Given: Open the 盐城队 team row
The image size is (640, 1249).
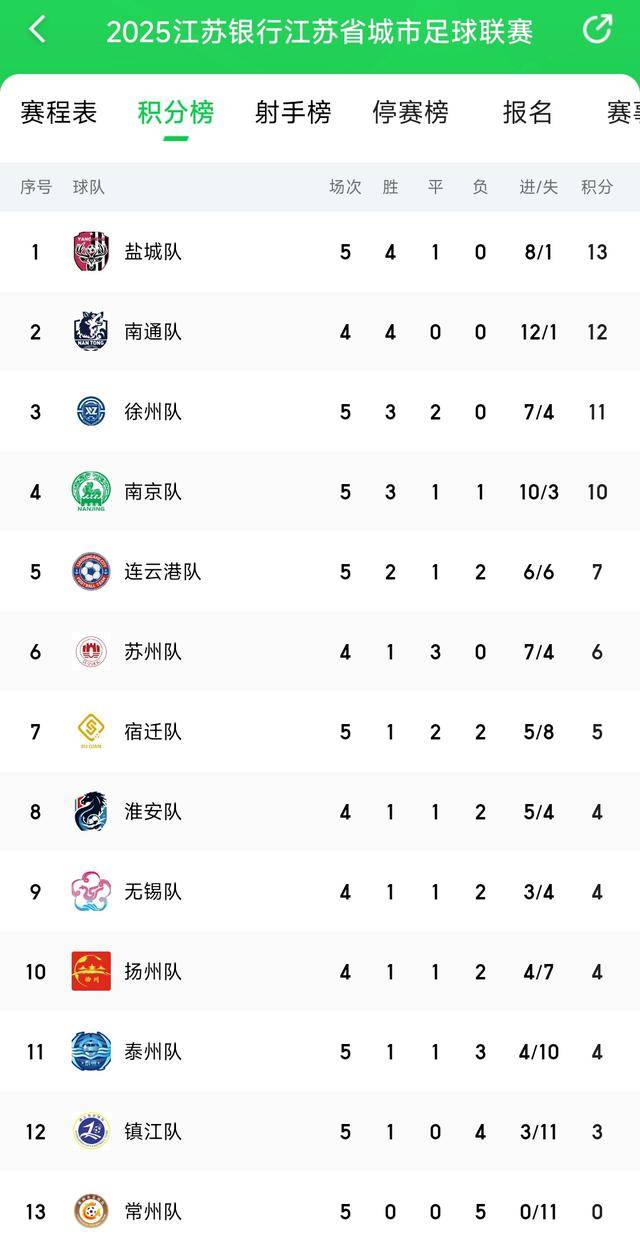Looking at the screenshot, I should point(320,251).
